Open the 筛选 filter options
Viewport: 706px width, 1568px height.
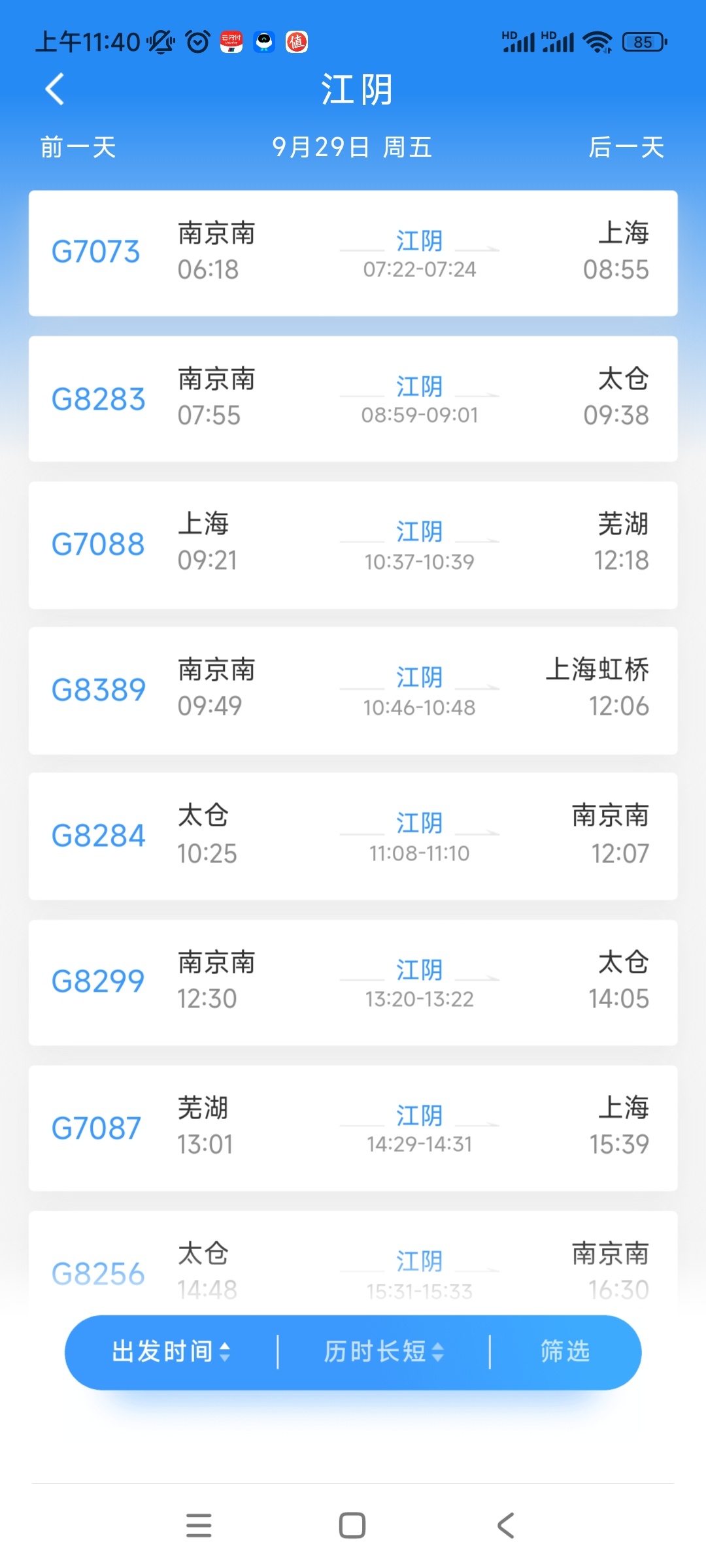[x=565, y=1352]
